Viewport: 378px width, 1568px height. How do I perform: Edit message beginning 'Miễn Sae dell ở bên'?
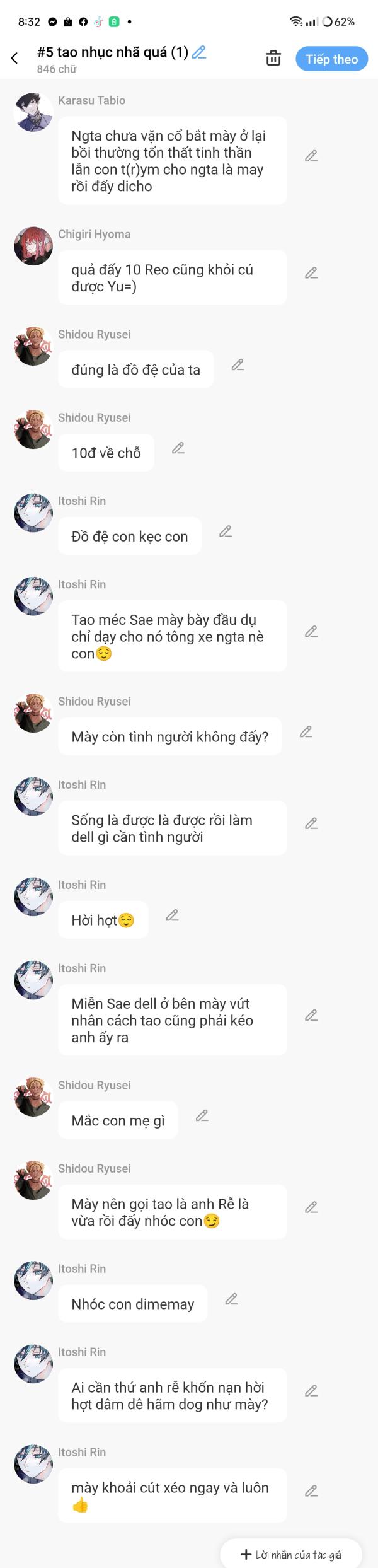point(311,1015)
